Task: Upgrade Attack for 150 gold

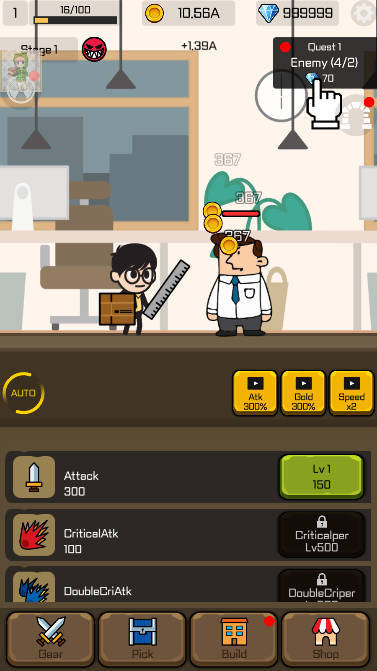Action: 321,477
